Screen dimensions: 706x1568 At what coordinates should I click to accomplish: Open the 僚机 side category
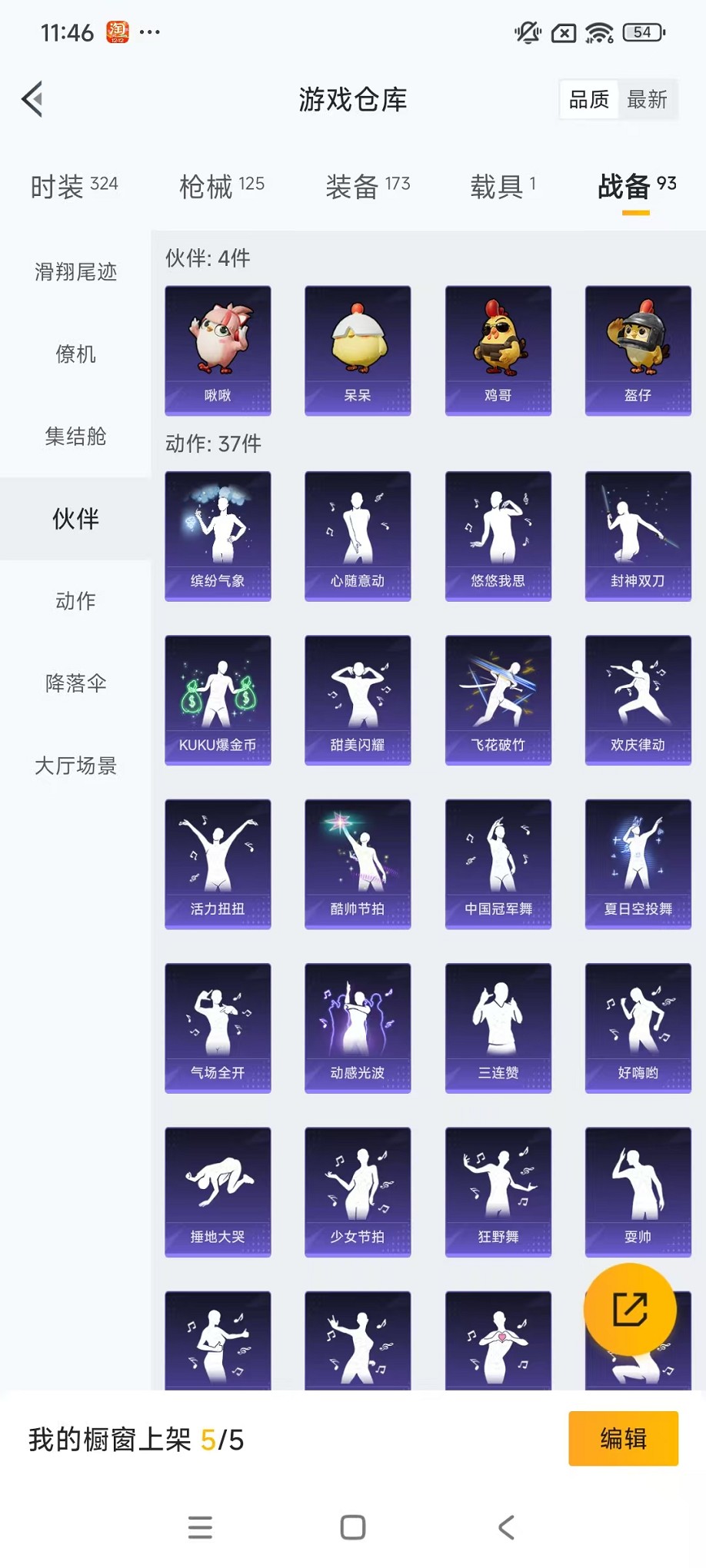coord(75,354)
